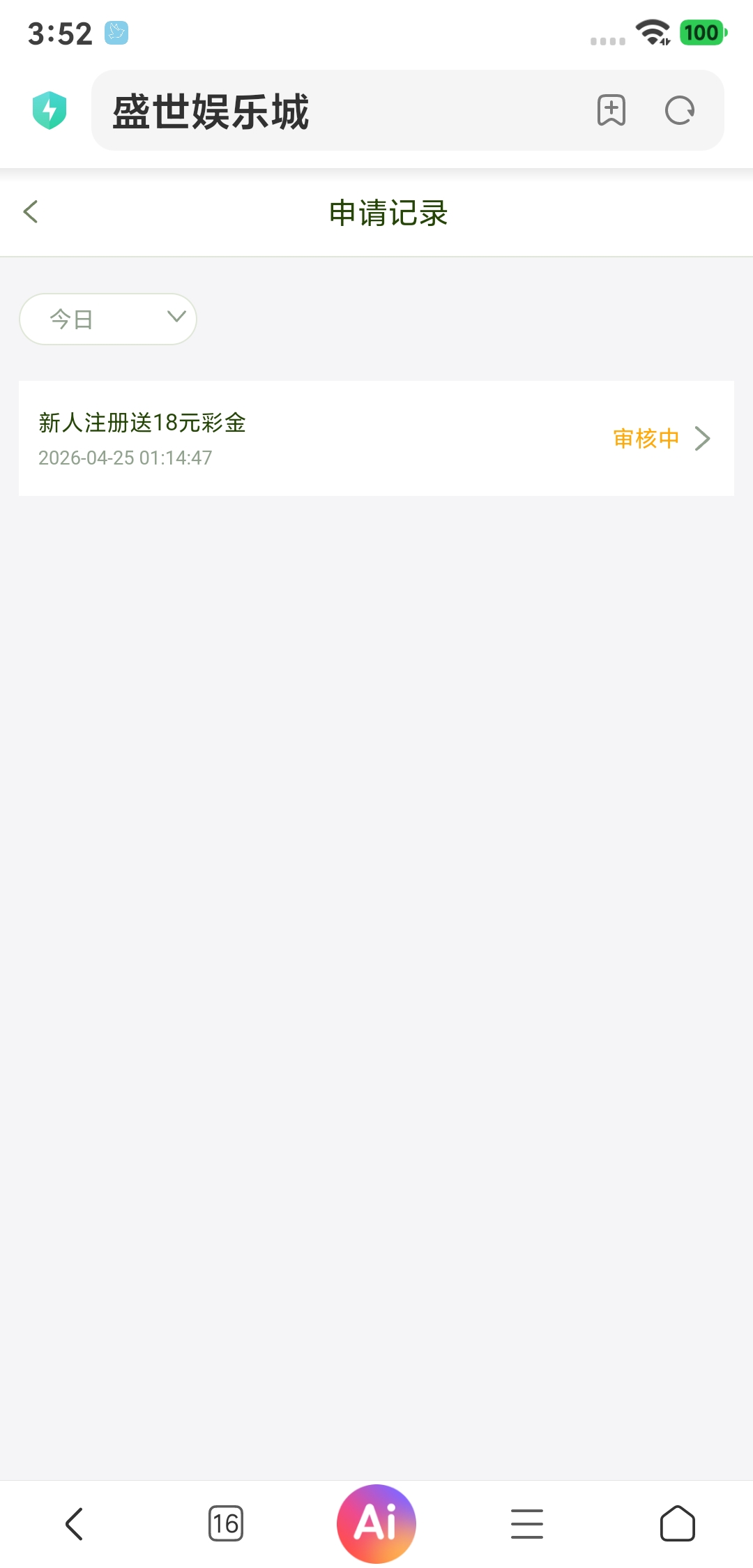The width and height of the screenshot is (753, 1568).
Task: Launch the Ai assistant button
Action: pos(376,1523)
